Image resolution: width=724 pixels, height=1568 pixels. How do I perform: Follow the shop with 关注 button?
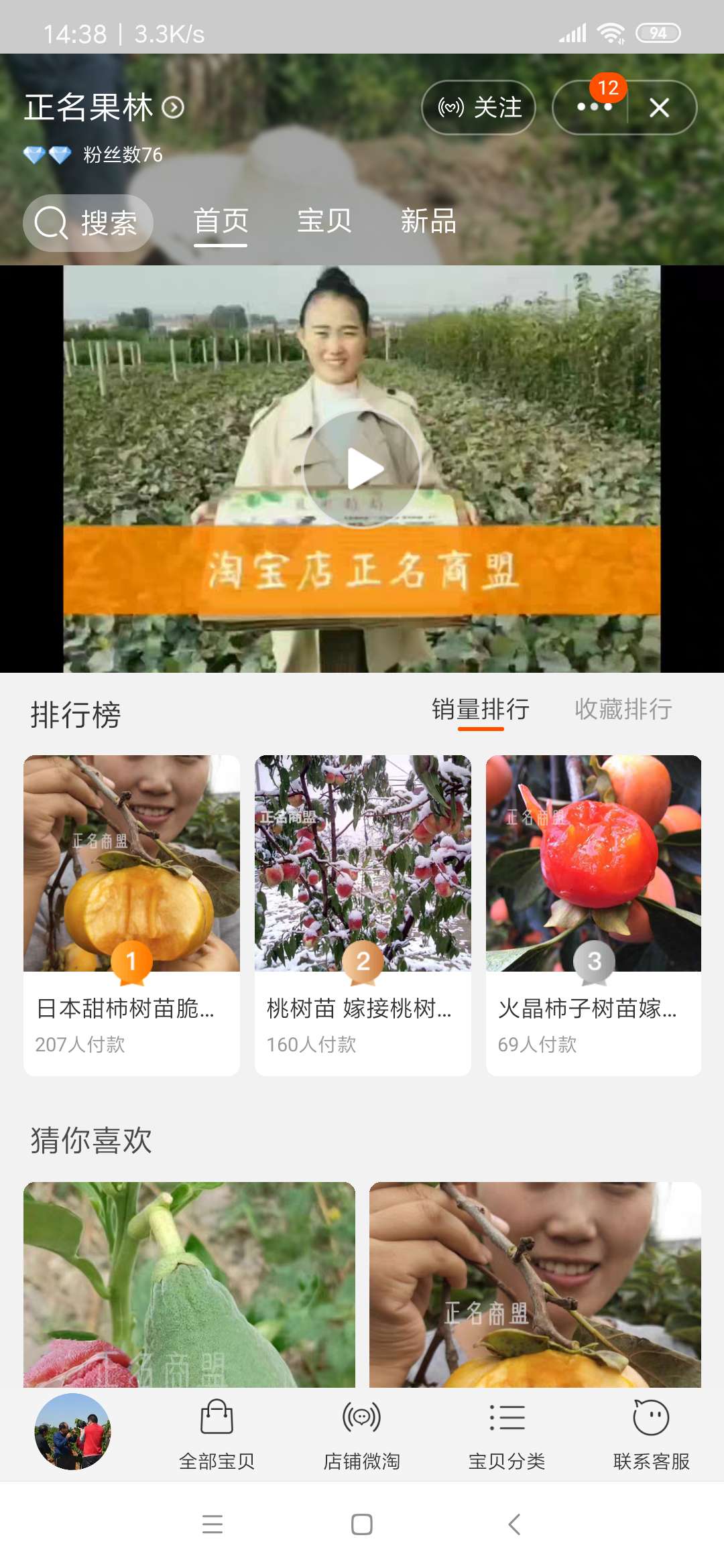479,107
